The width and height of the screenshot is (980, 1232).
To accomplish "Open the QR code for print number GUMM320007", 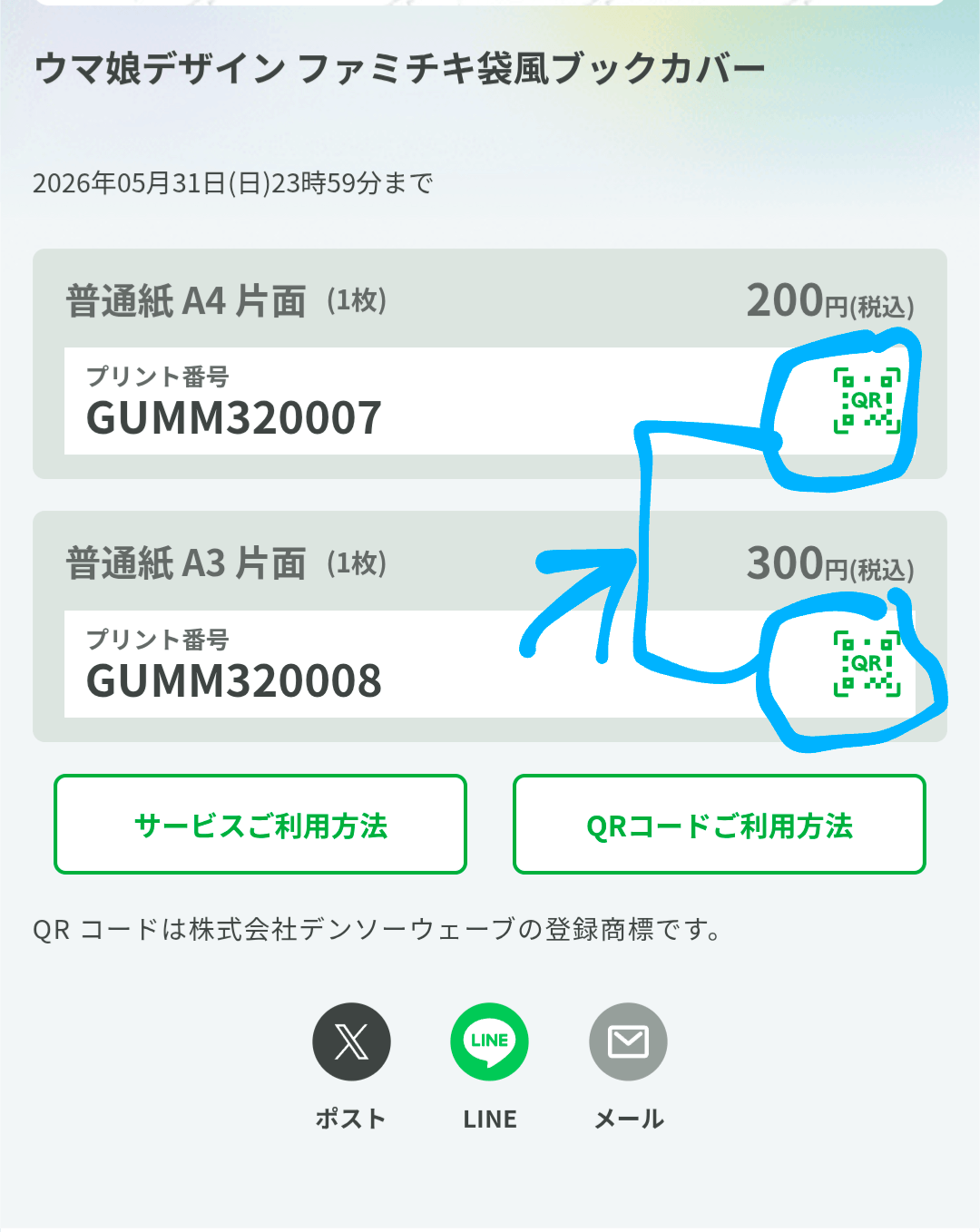I will pos(867,400).
